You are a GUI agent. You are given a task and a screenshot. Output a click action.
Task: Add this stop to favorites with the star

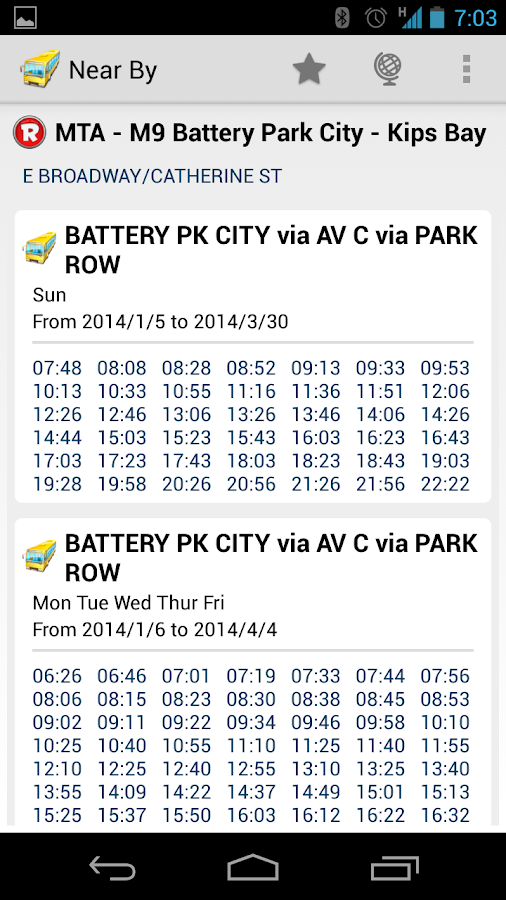point(309,70)
